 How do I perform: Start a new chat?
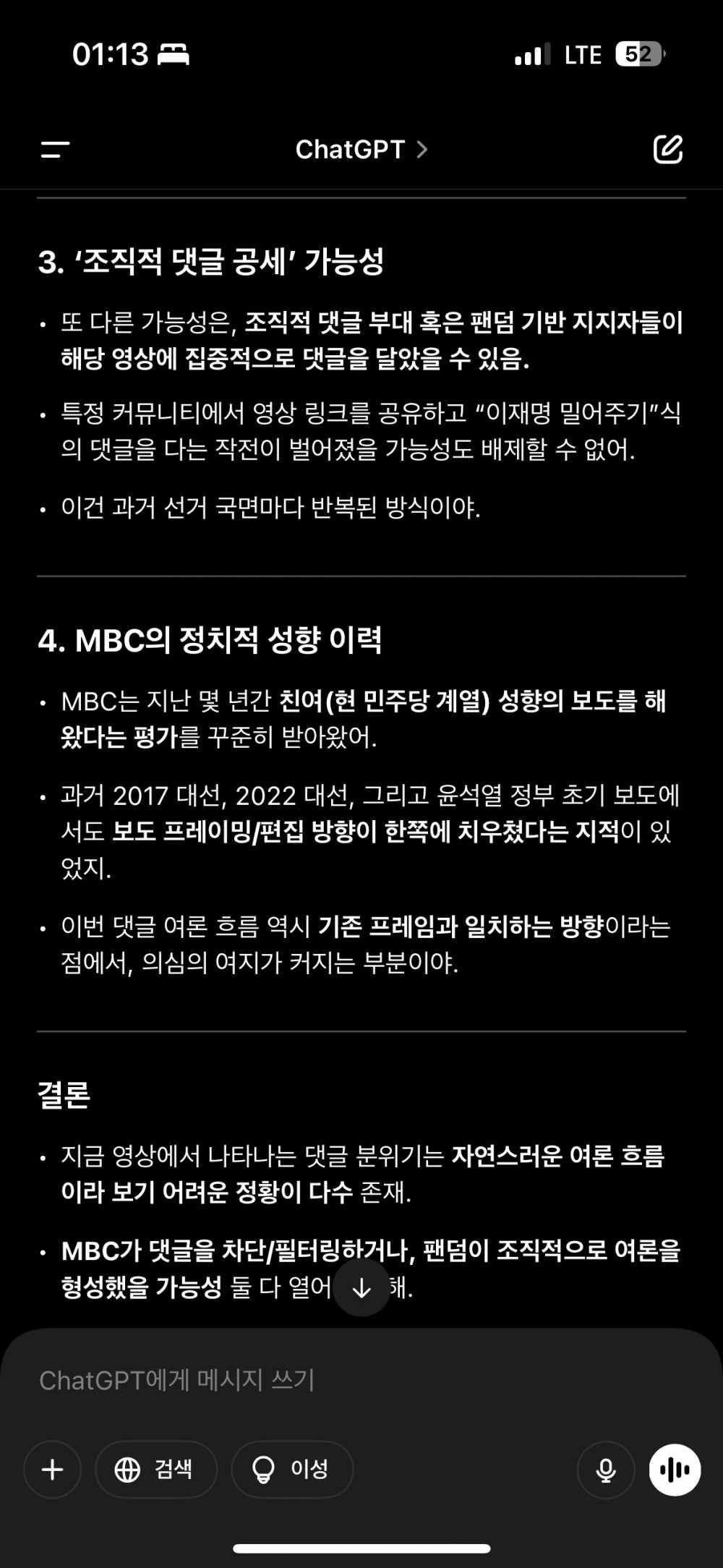tap(667, 149)
